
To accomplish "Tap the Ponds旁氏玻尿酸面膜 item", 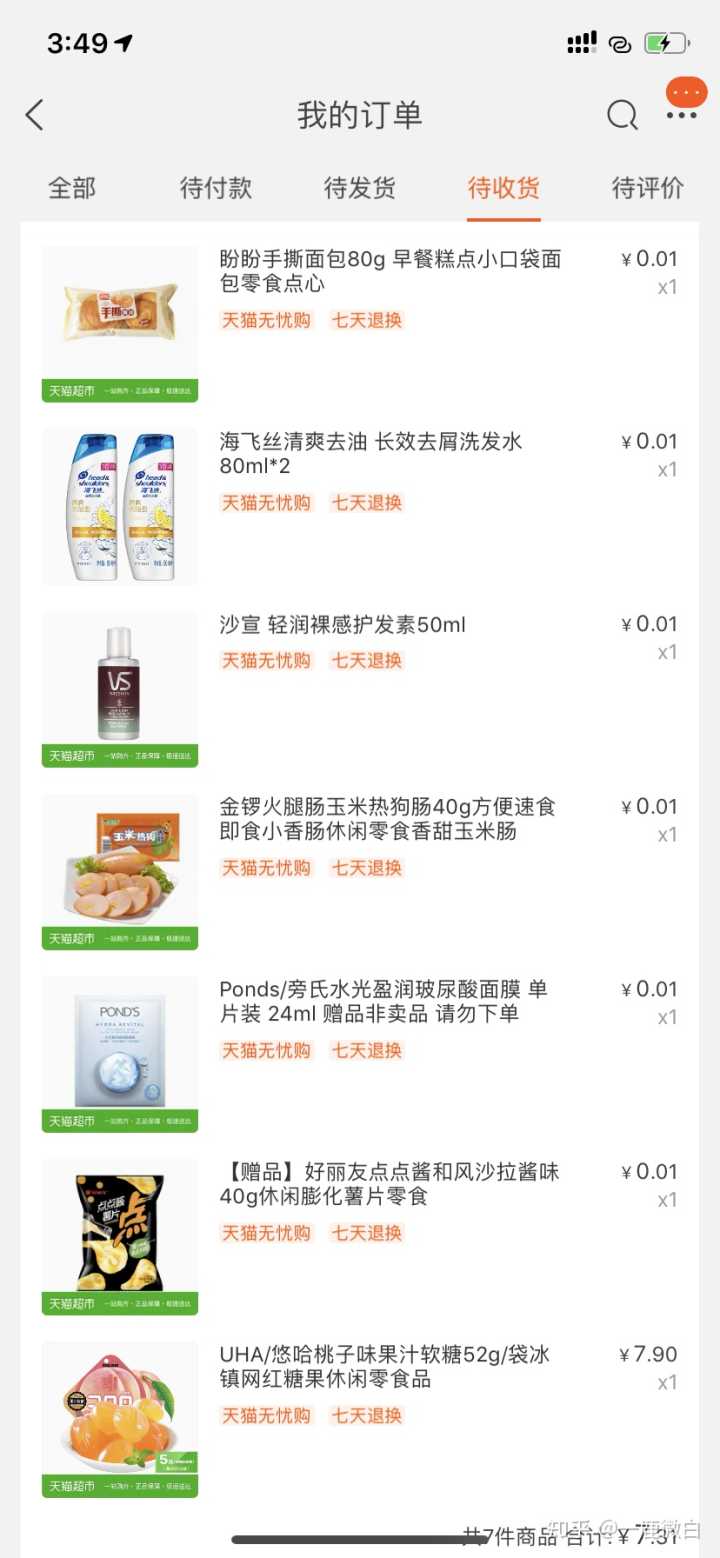I will click(383, 1001).
